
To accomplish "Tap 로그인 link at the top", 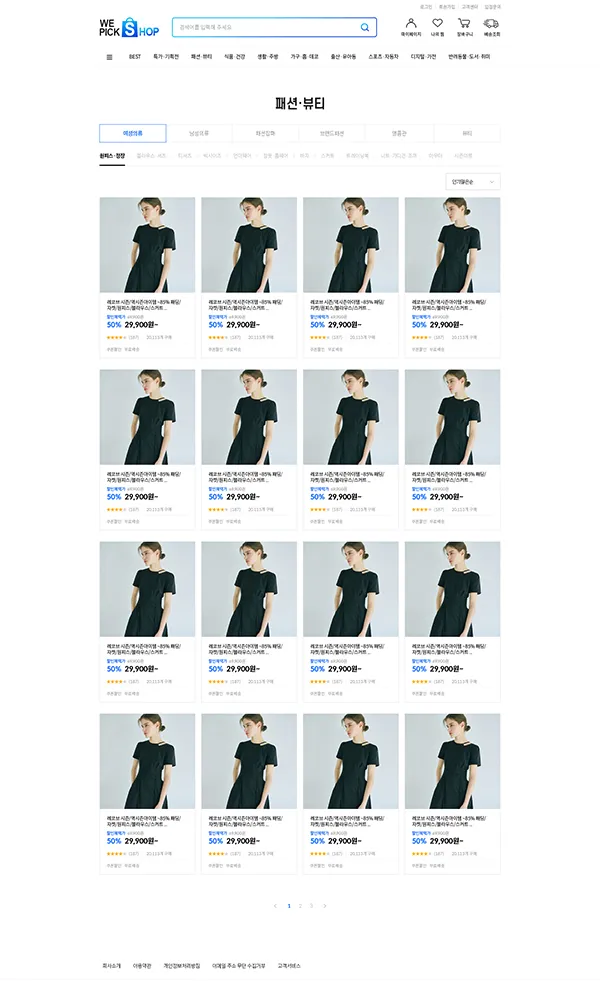I will (x=426, y=7).
